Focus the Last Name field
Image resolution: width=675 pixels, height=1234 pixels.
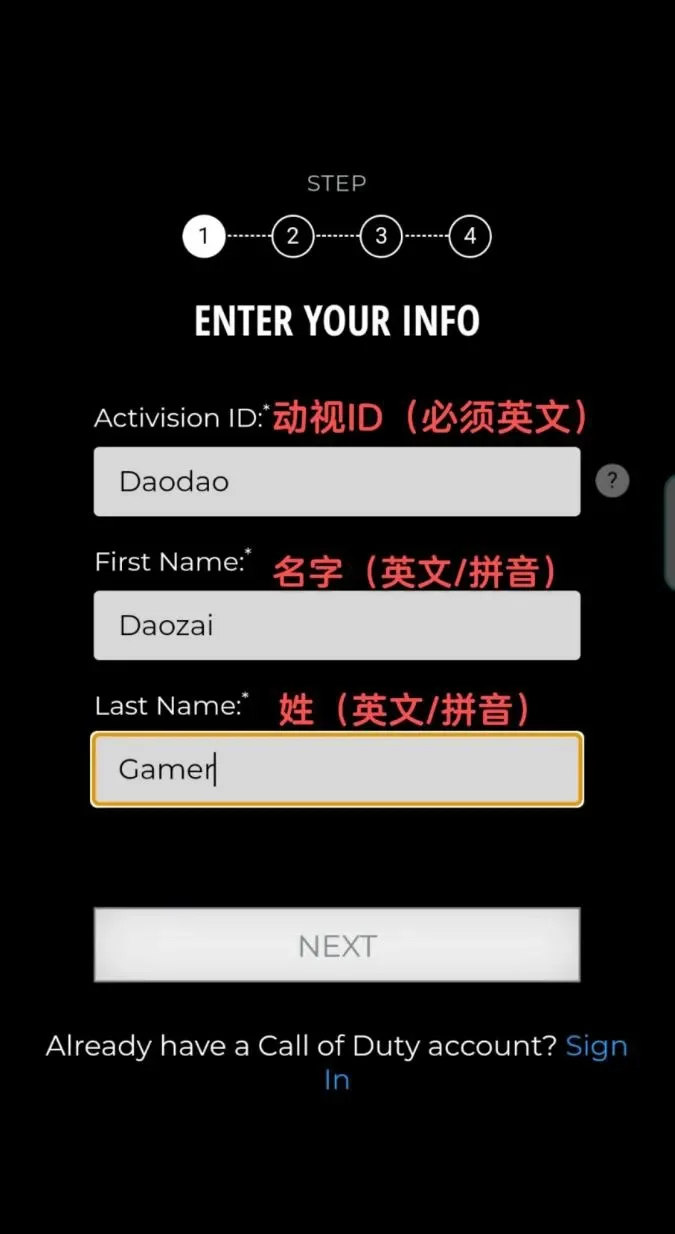(336, 769)
